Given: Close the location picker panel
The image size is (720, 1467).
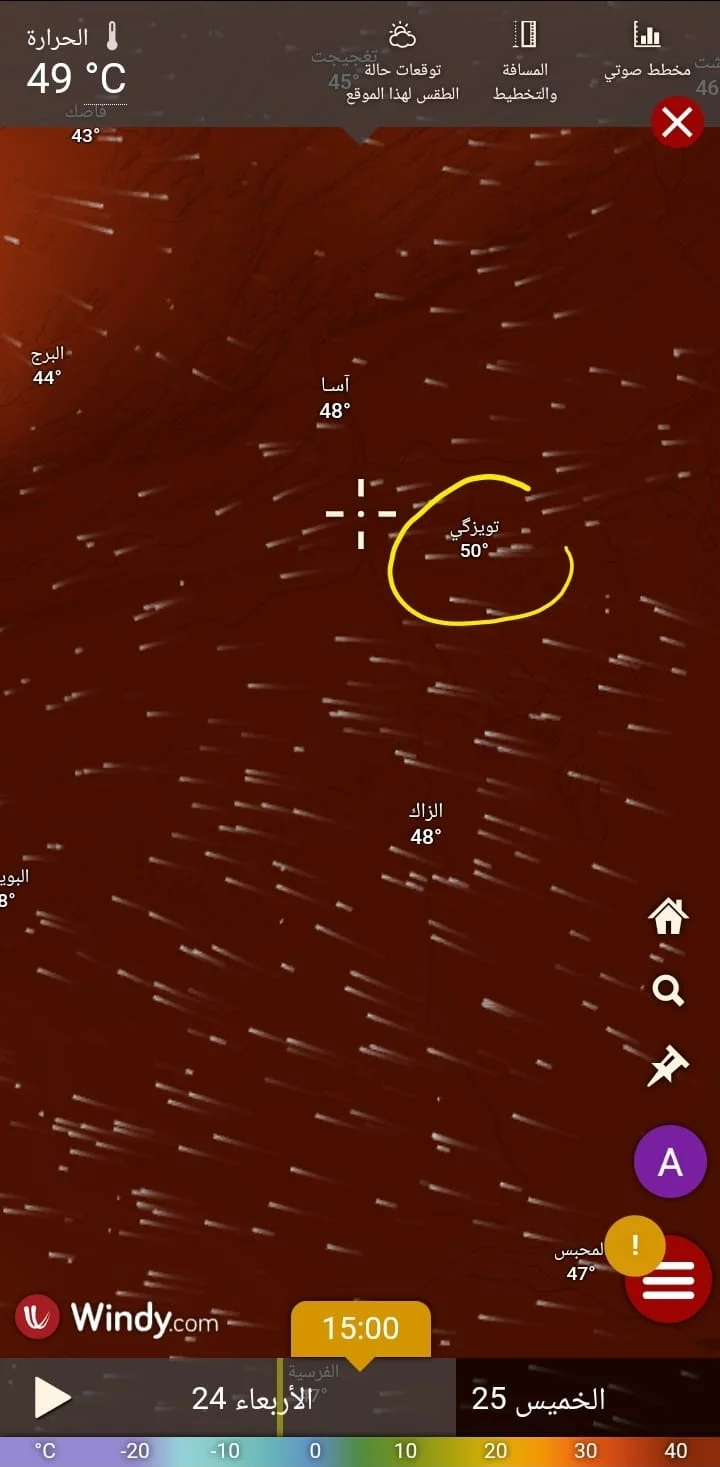Looking at the screenshot, I should point(677,123).
